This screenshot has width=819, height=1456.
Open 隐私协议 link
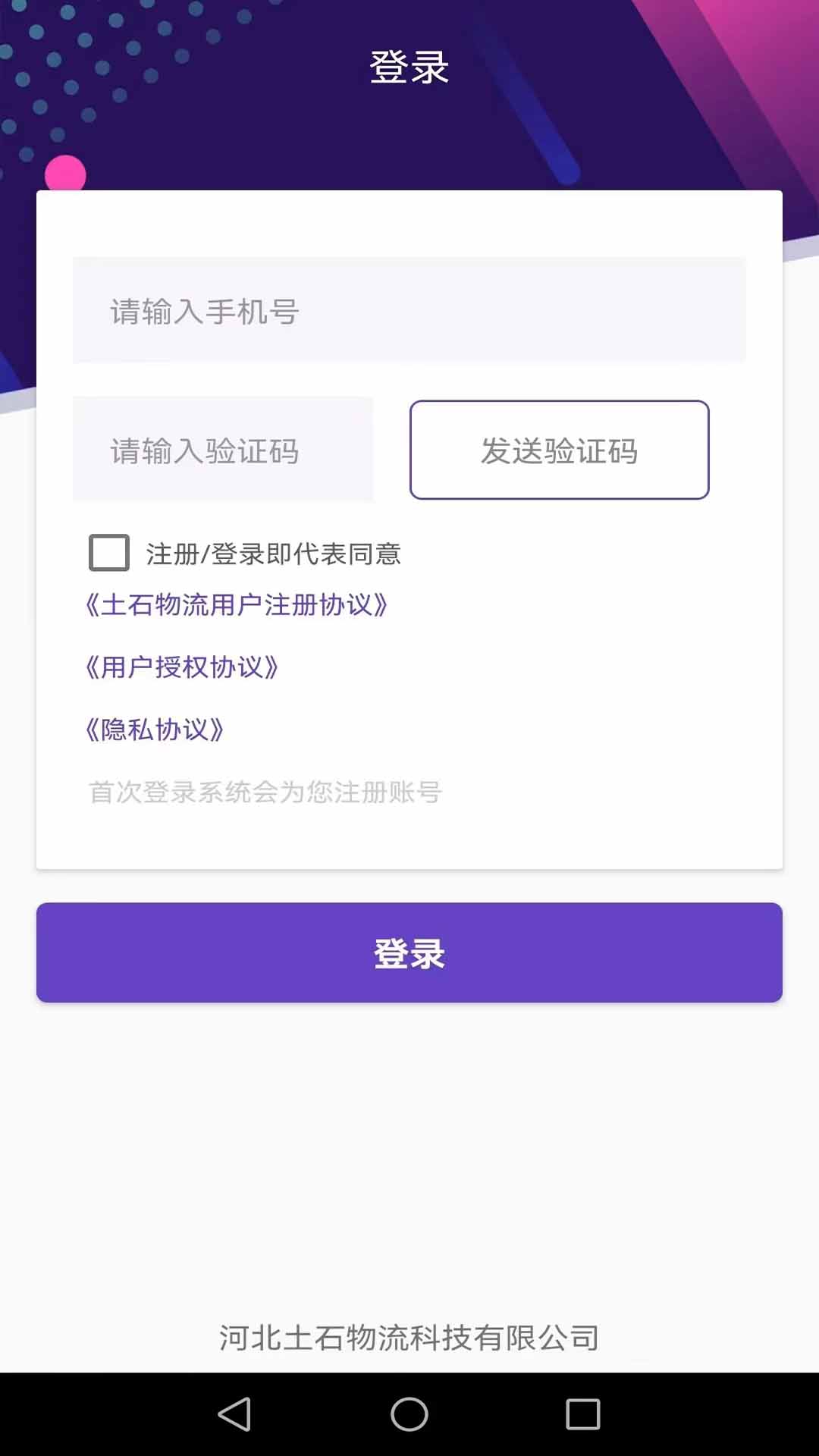coord(155,730)
